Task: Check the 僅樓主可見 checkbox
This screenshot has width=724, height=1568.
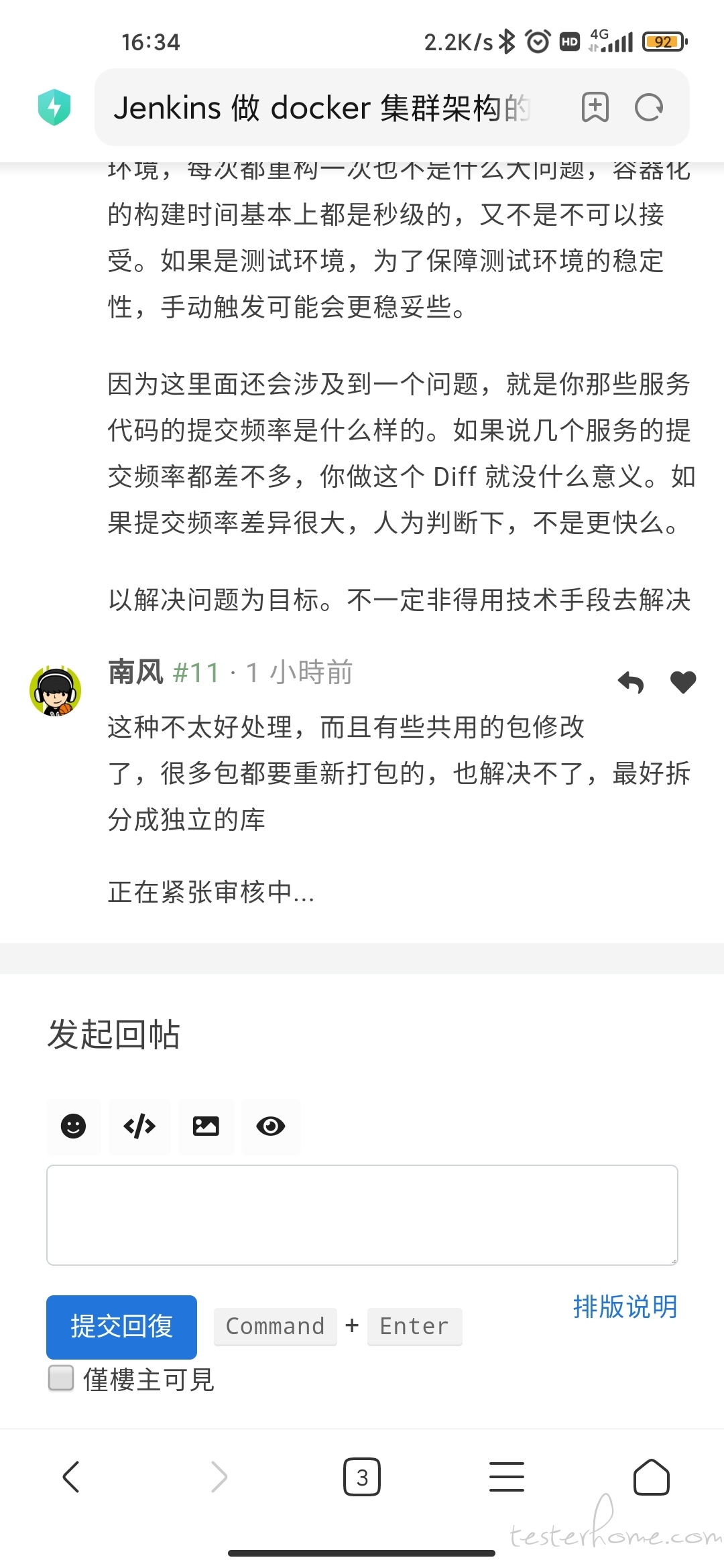Action: (61, 1378)
